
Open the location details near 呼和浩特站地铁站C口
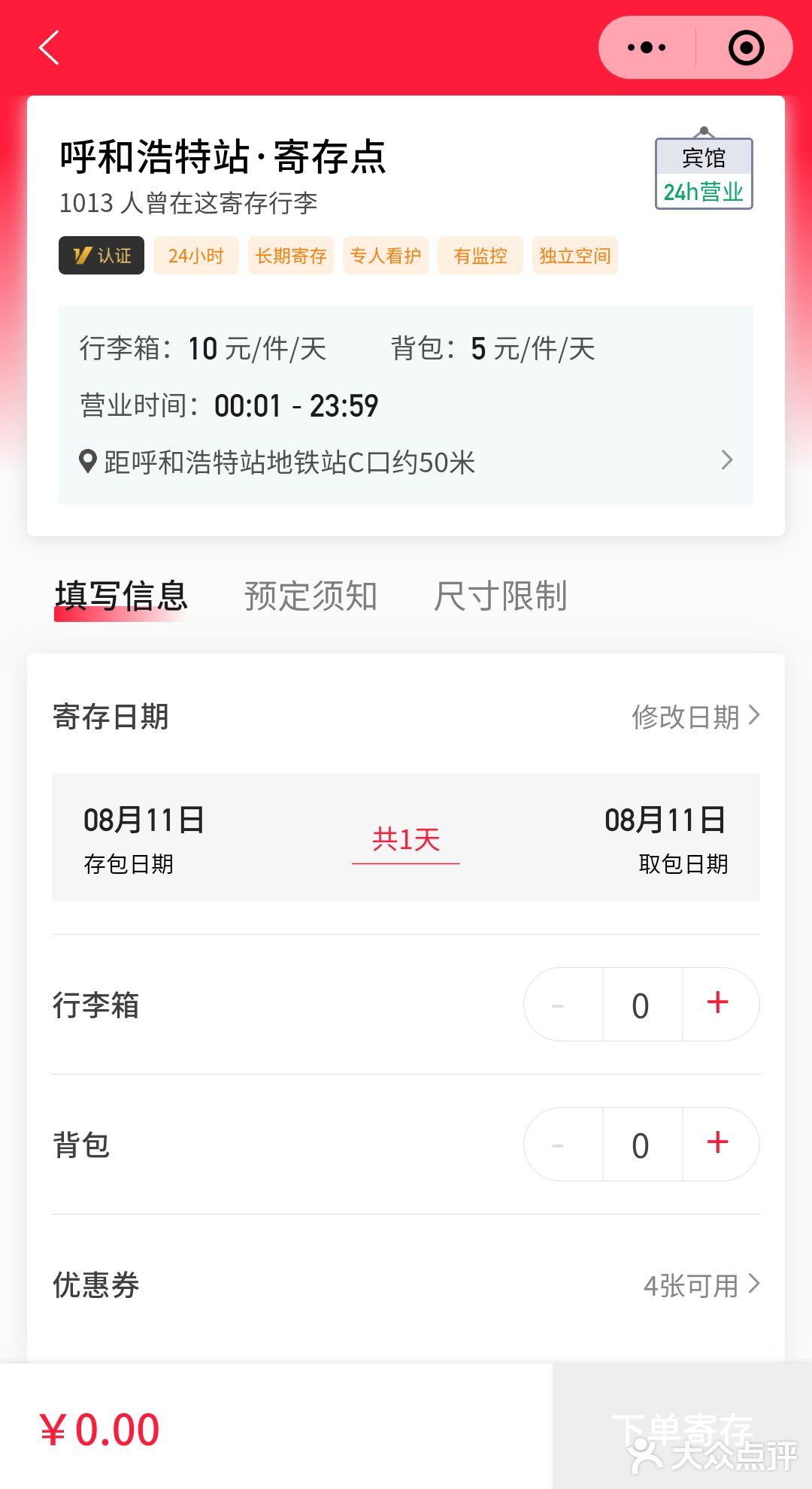tap(406, 461)
